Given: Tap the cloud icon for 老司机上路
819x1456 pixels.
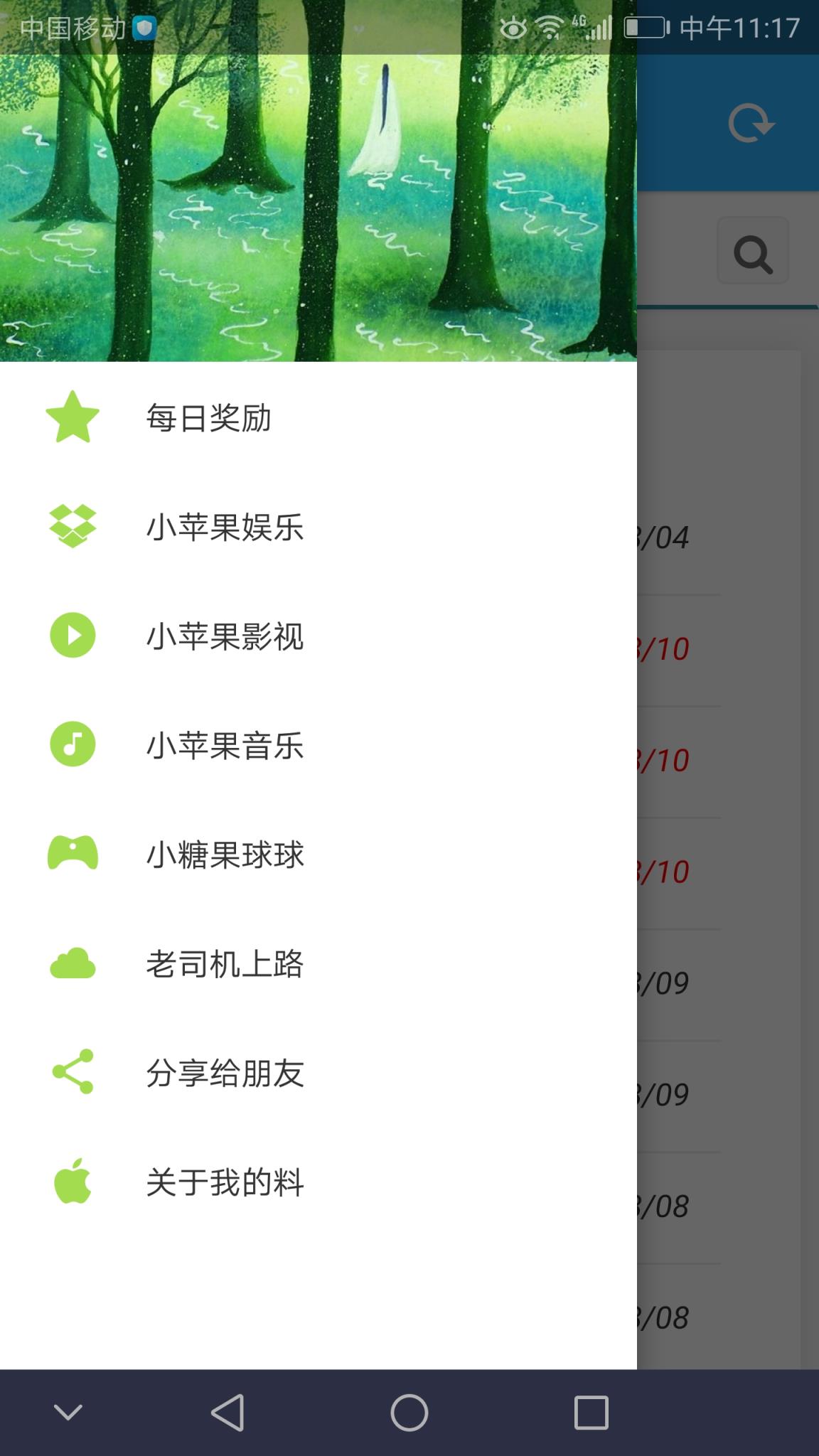Looking at the screenshot, I should 72,965.
